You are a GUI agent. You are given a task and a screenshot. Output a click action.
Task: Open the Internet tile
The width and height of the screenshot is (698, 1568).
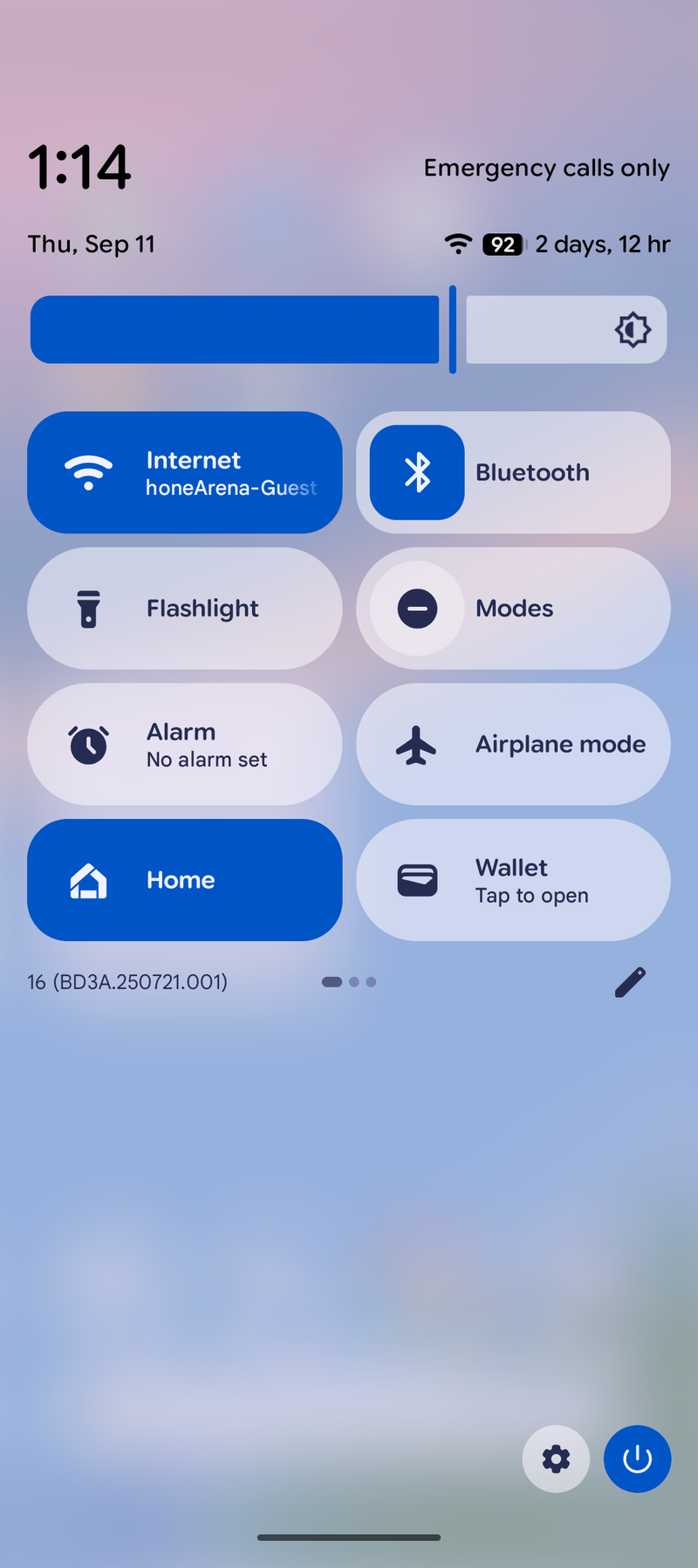(x=184, y=472)
